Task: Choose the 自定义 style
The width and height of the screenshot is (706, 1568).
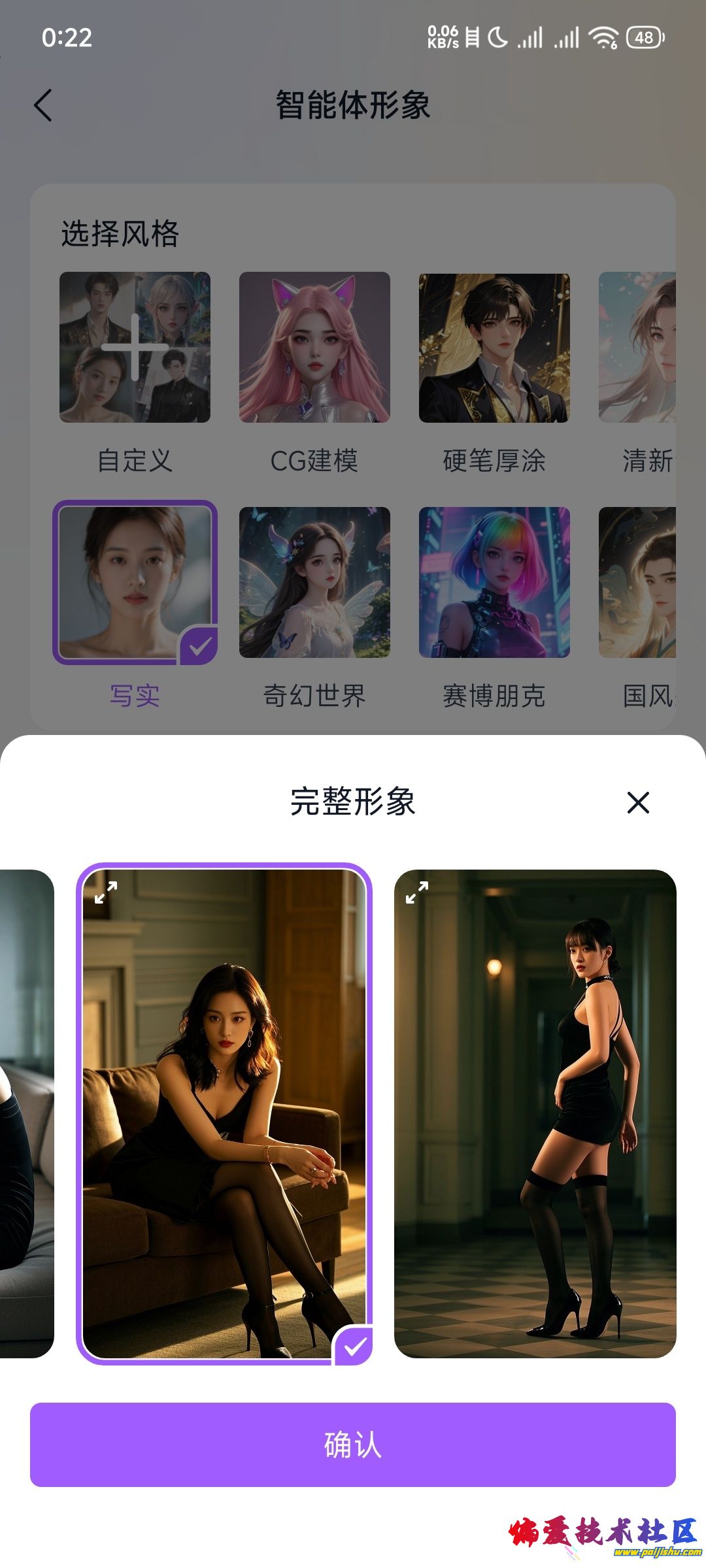Action: tap(135, 348)
